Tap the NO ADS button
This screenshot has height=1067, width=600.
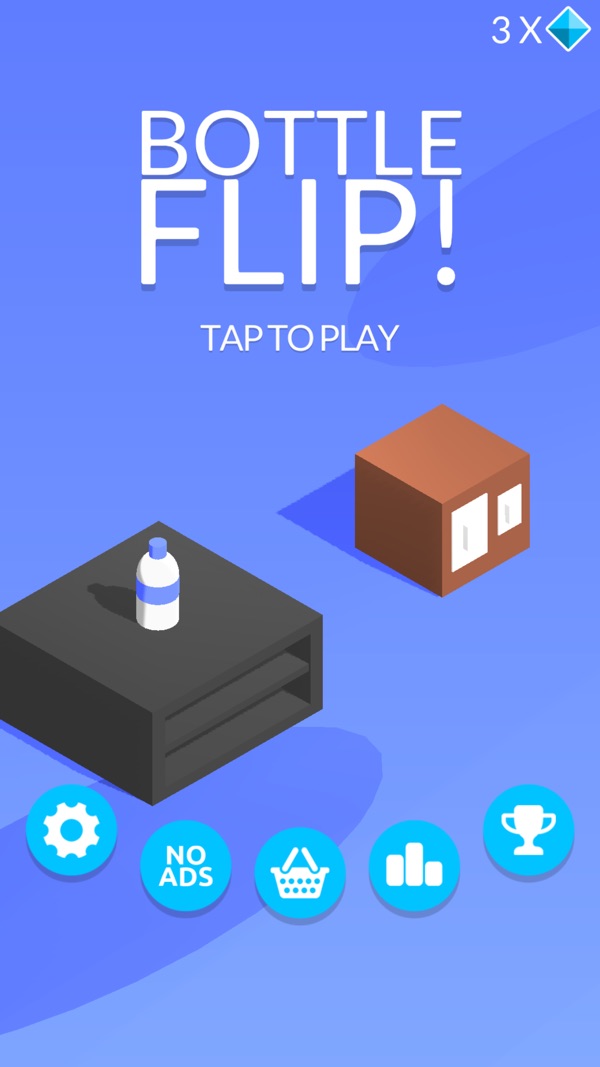tap(185, 866)
